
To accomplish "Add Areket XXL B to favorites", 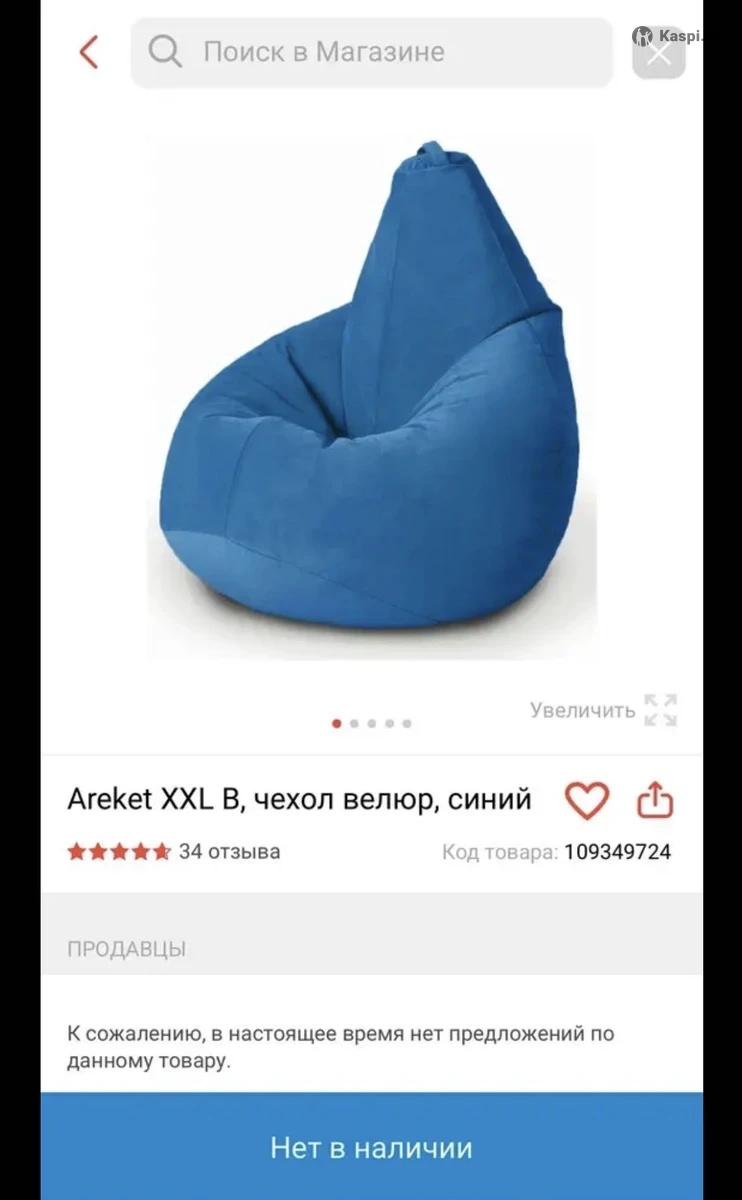I will click(x=587, y=800).
